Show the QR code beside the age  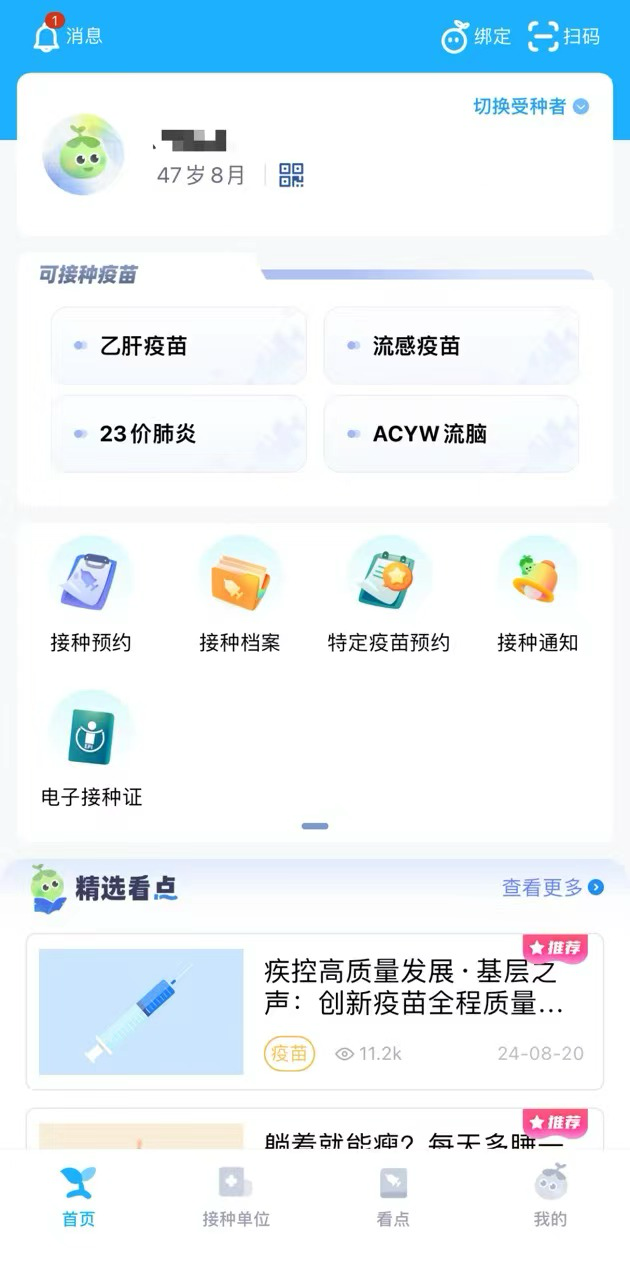[x=291, y=175]
